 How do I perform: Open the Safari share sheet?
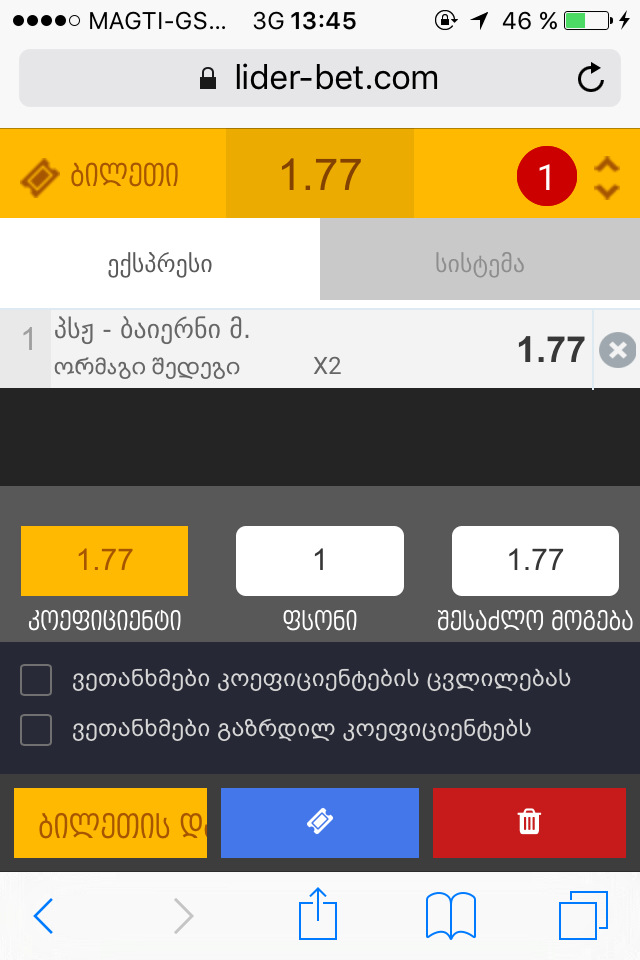click(319, 915)
